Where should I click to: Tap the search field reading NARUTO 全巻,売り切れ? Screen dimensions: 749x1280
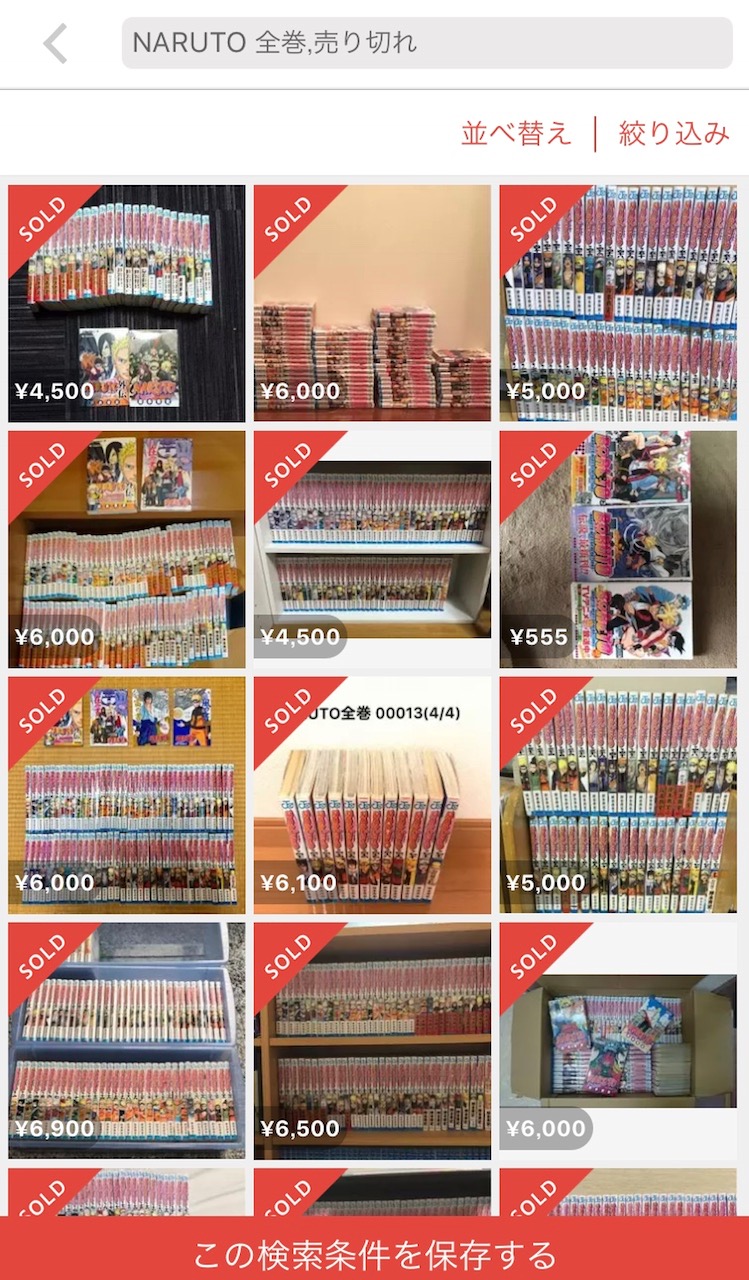click(x=427, y=43)
